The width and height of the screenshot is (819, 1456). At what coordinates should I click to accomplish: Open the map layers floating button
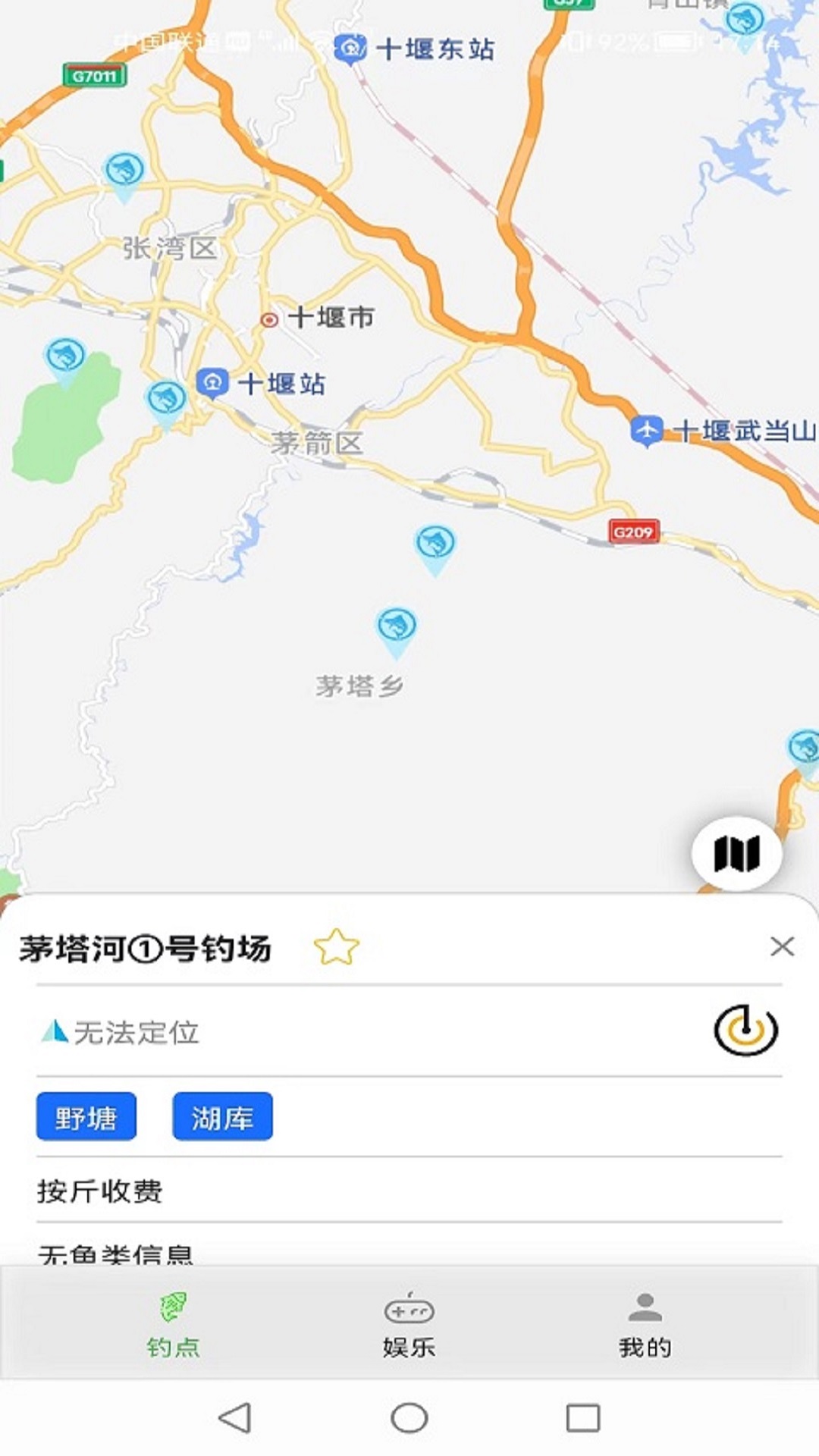point(737,854)
